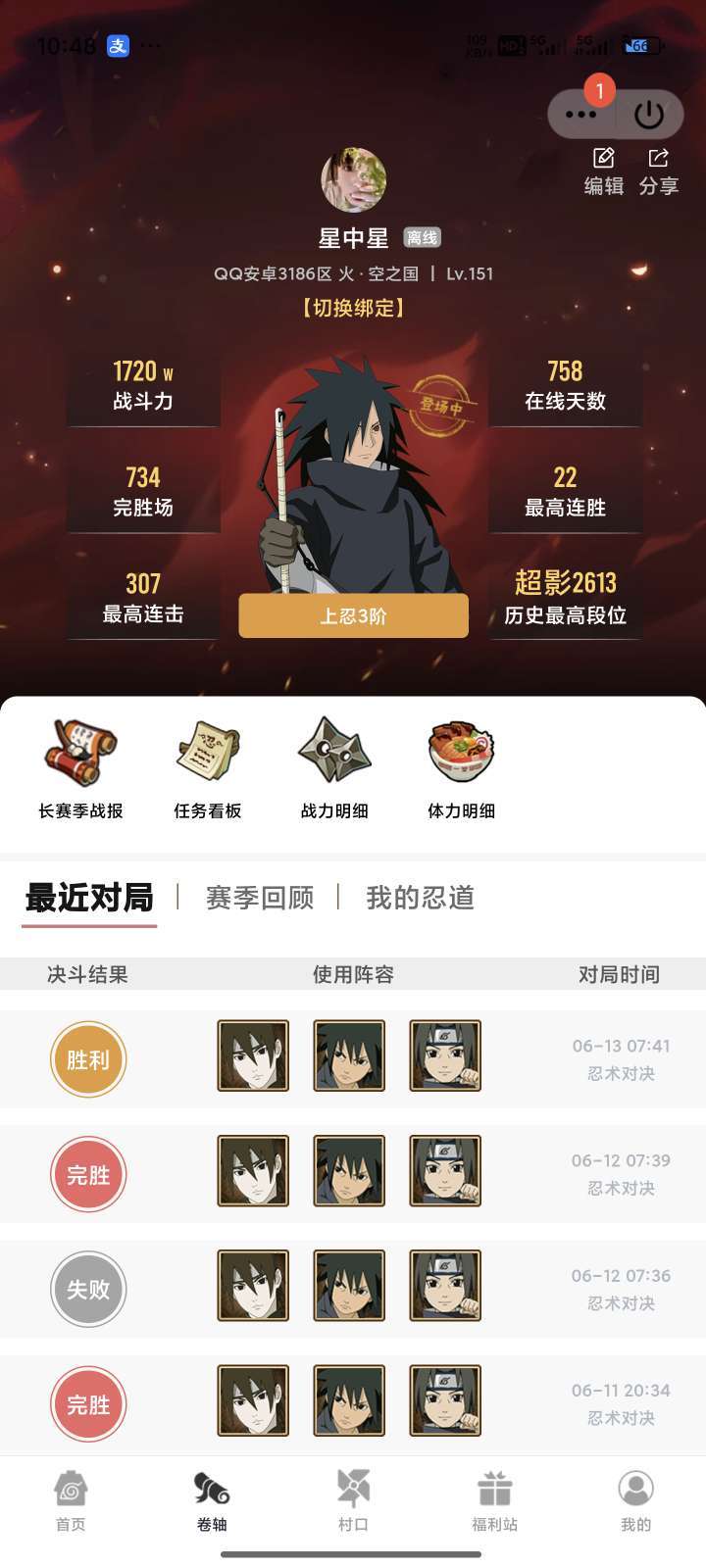This screenshot has width=706, height=1568.
Task: Tap the 上忍3阶 rank button
Action: coord(353,615)
